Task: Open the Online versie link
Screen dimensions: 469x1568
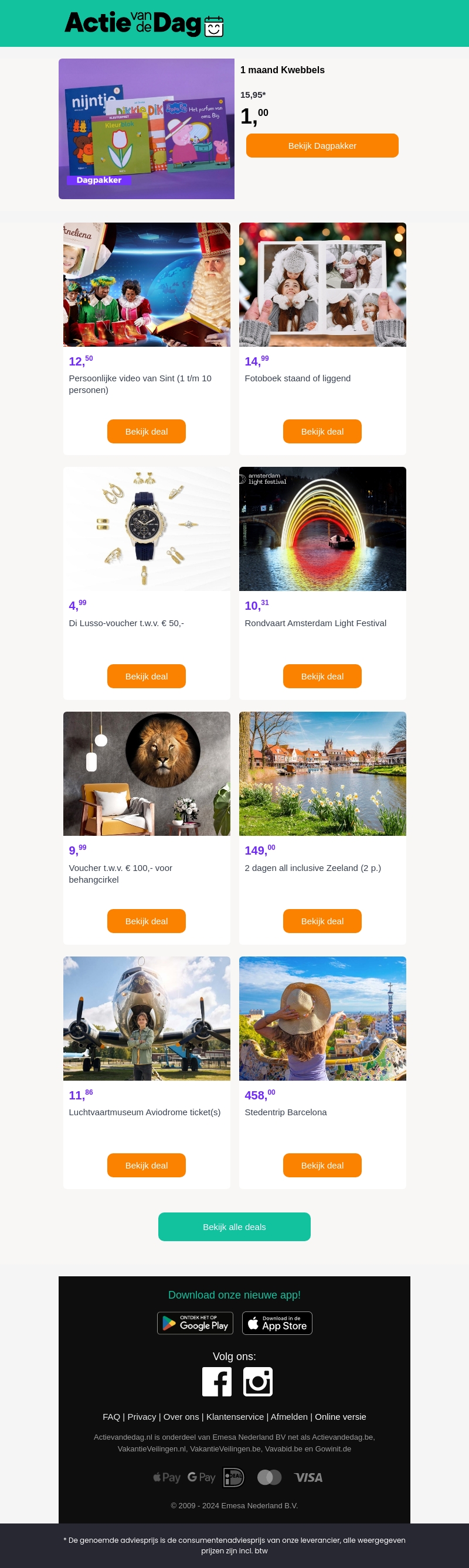Action: (341, 1416)
